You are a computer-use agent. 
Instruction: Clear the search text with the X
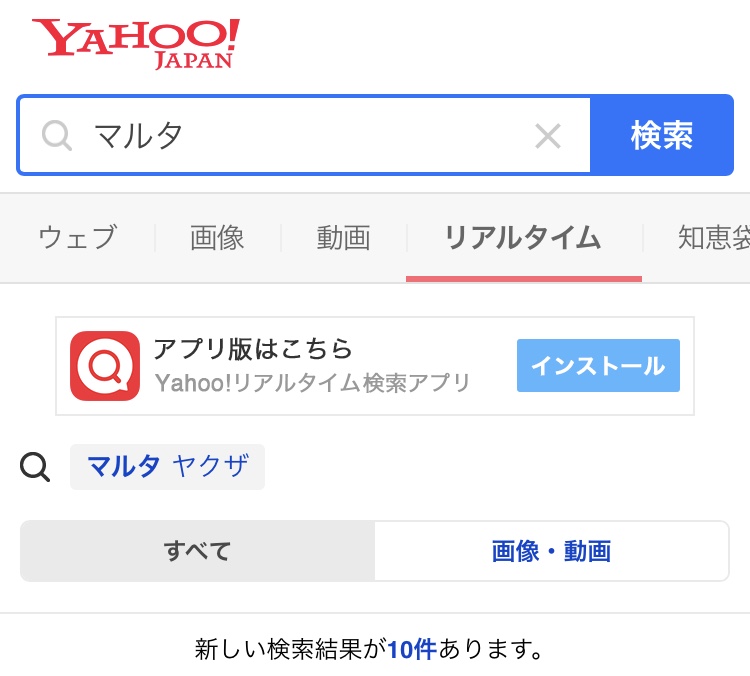click(547, 136)
